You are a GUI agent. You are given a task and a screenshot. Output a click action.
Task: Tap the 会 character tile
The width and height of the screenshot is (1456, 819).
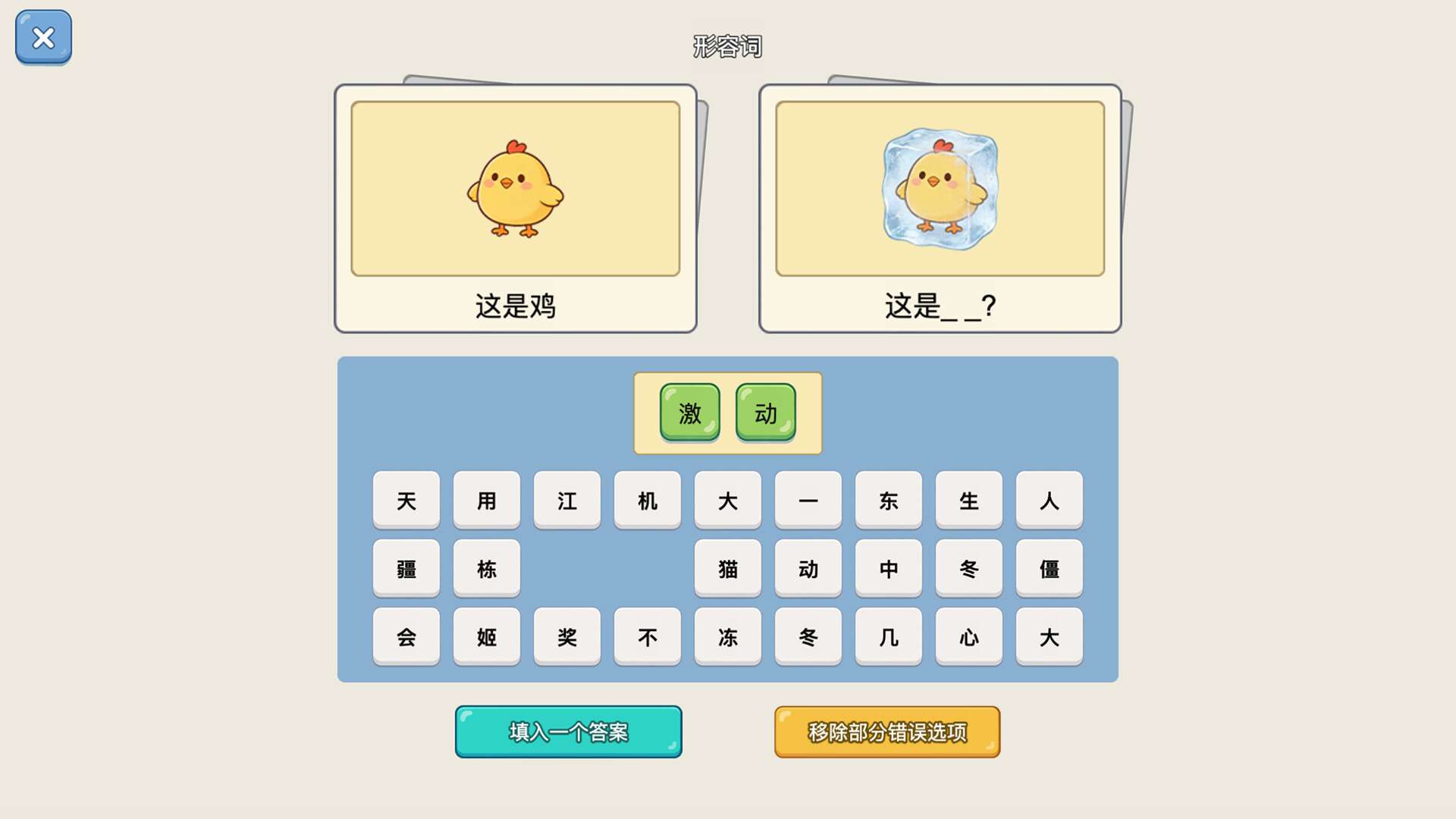point(406,637)
